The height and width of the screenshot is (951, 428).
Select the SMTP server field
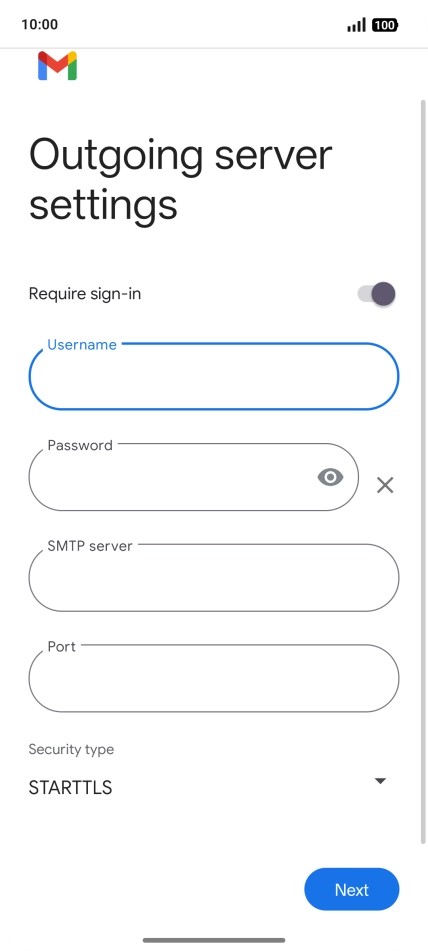213,578
